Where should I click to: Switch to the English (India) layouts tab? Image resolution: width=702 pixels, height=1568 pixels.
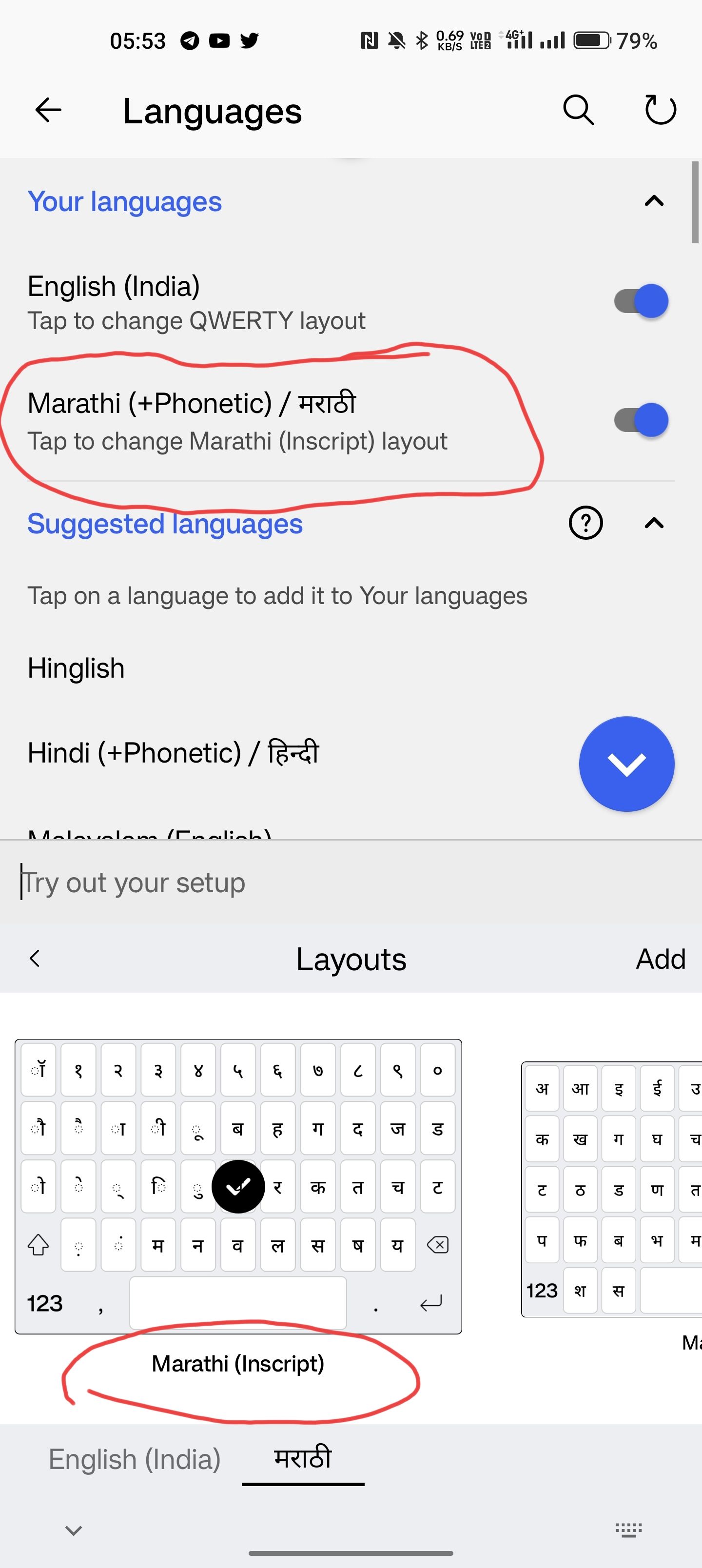[135, 1460]
